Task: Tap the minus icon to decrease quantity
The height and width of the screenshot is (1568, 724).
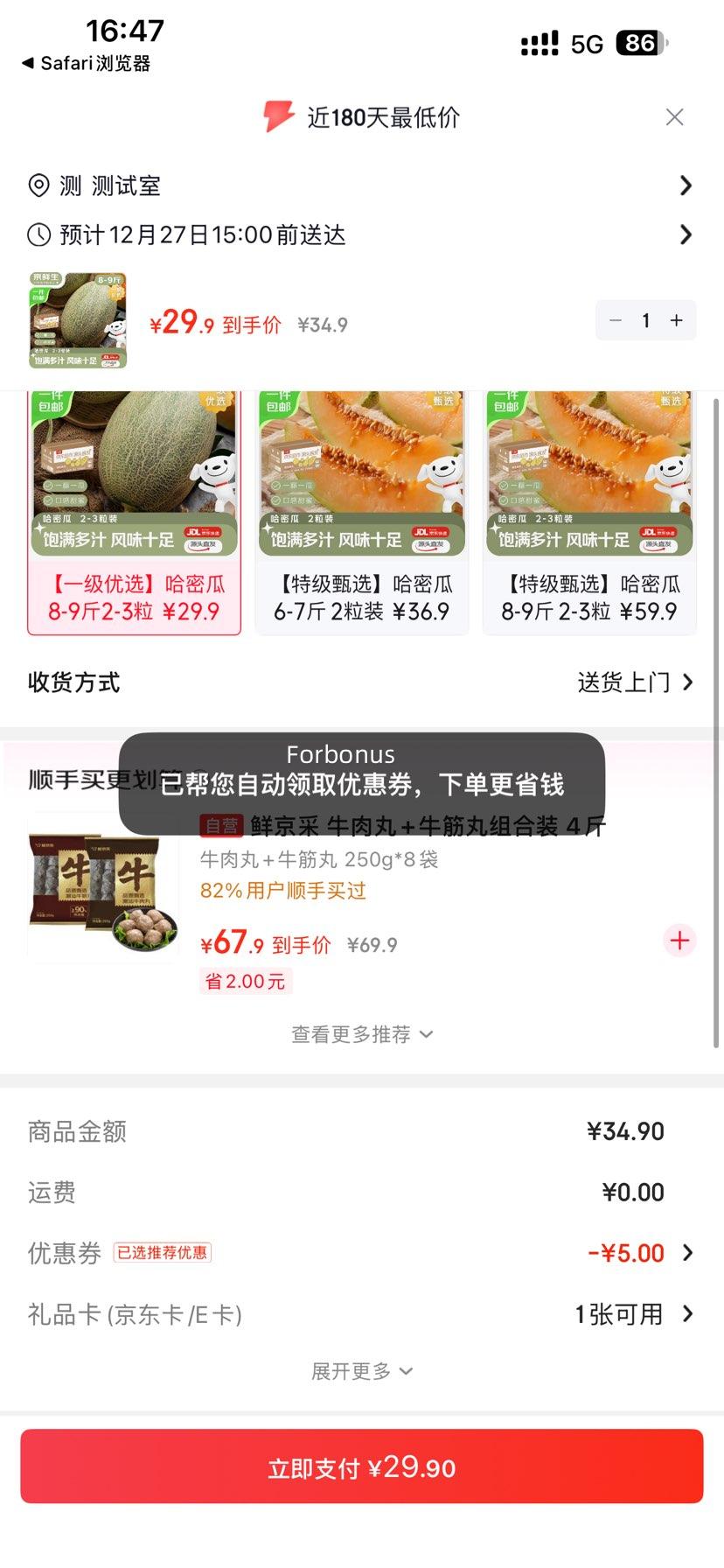Action: [615, 320]
